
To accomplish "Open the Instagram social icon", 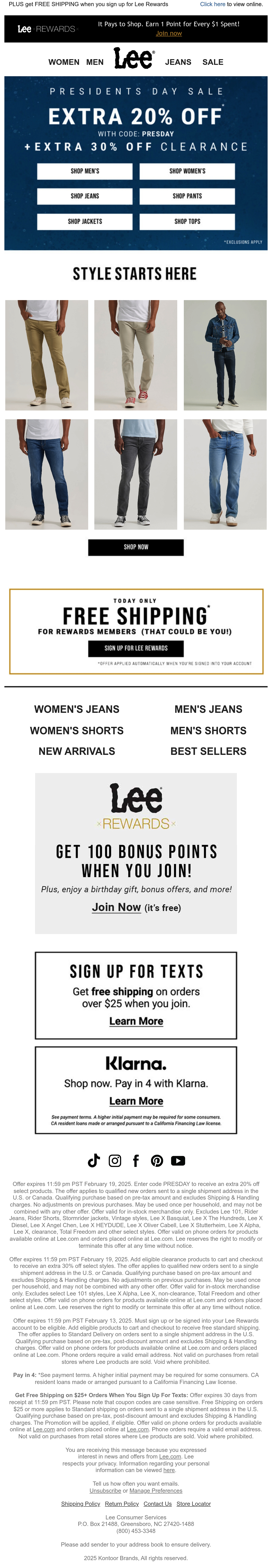I will click(x=115, y=1161).
